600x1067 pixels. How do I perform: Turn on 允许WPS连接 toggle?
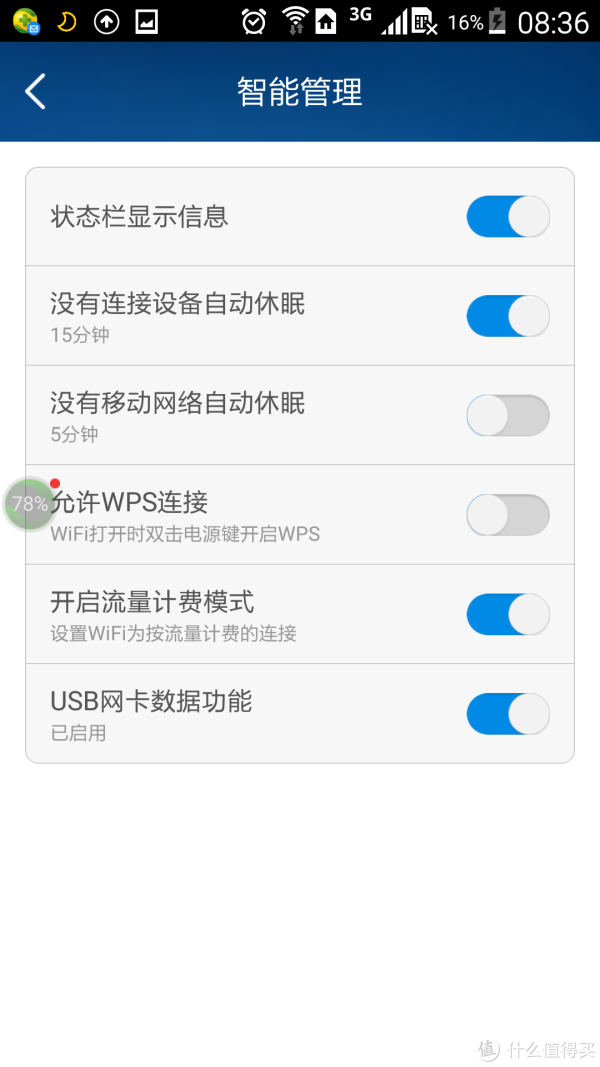(x=507, y=514)
